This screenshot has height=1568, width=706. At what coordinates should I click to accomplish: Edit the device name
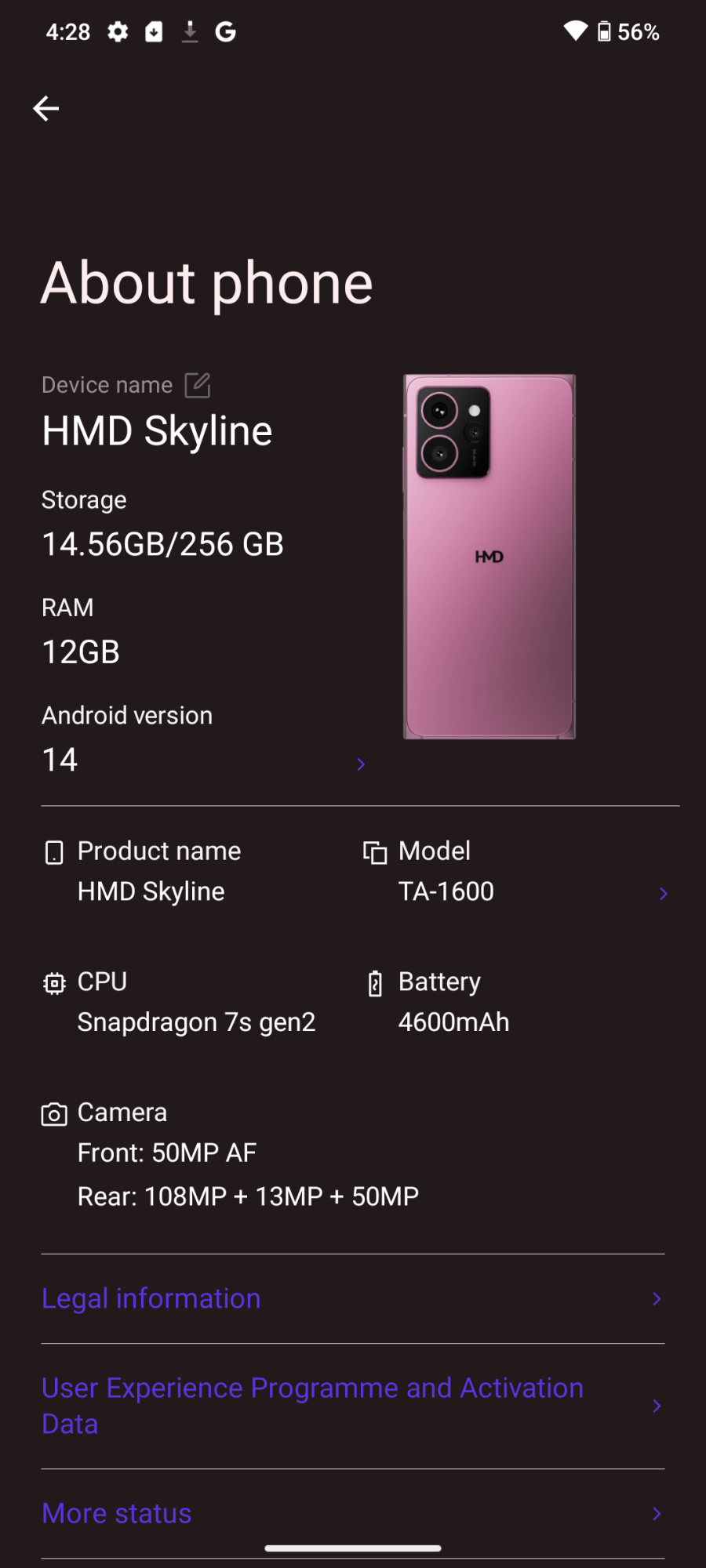click(197, 385)
